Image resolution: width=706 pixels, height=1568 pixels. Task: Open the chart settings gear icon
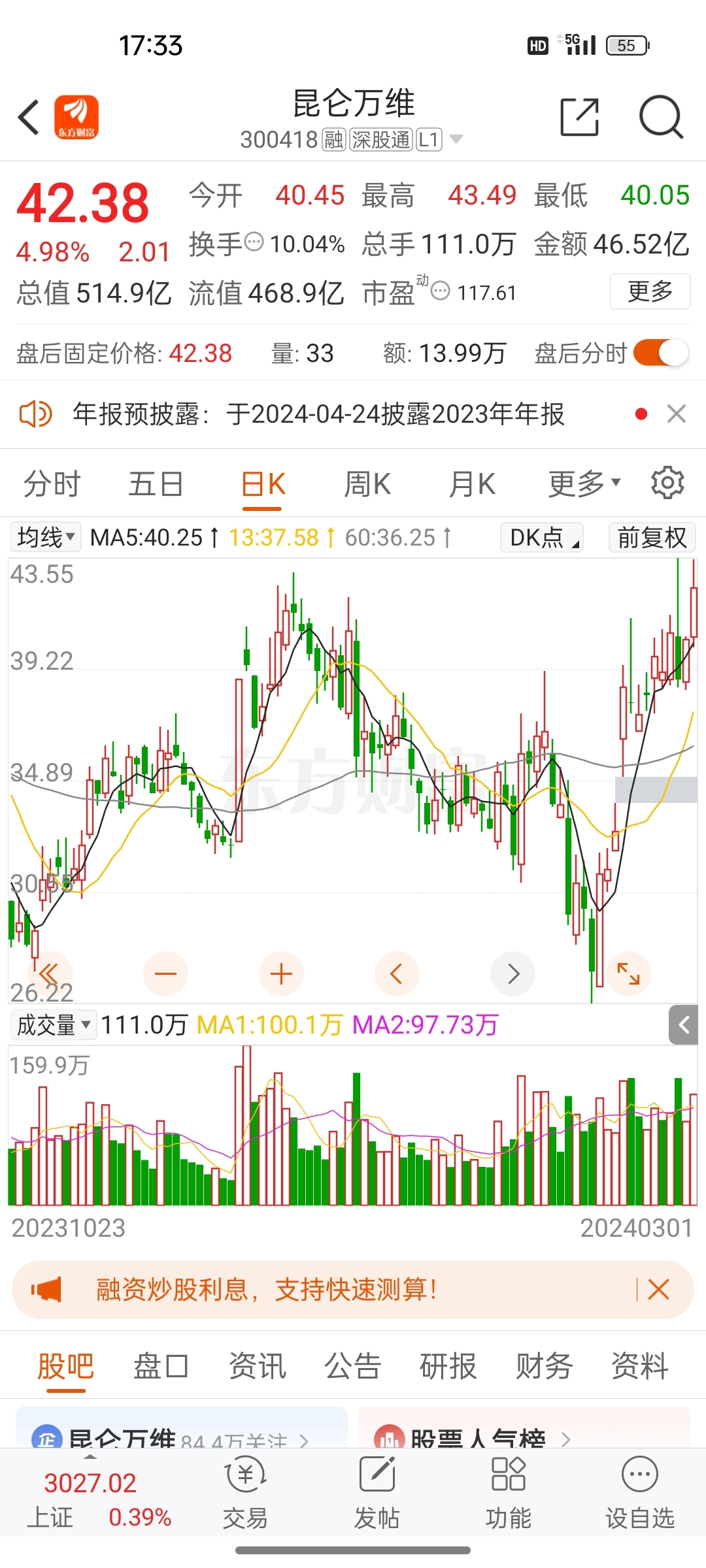667,483
